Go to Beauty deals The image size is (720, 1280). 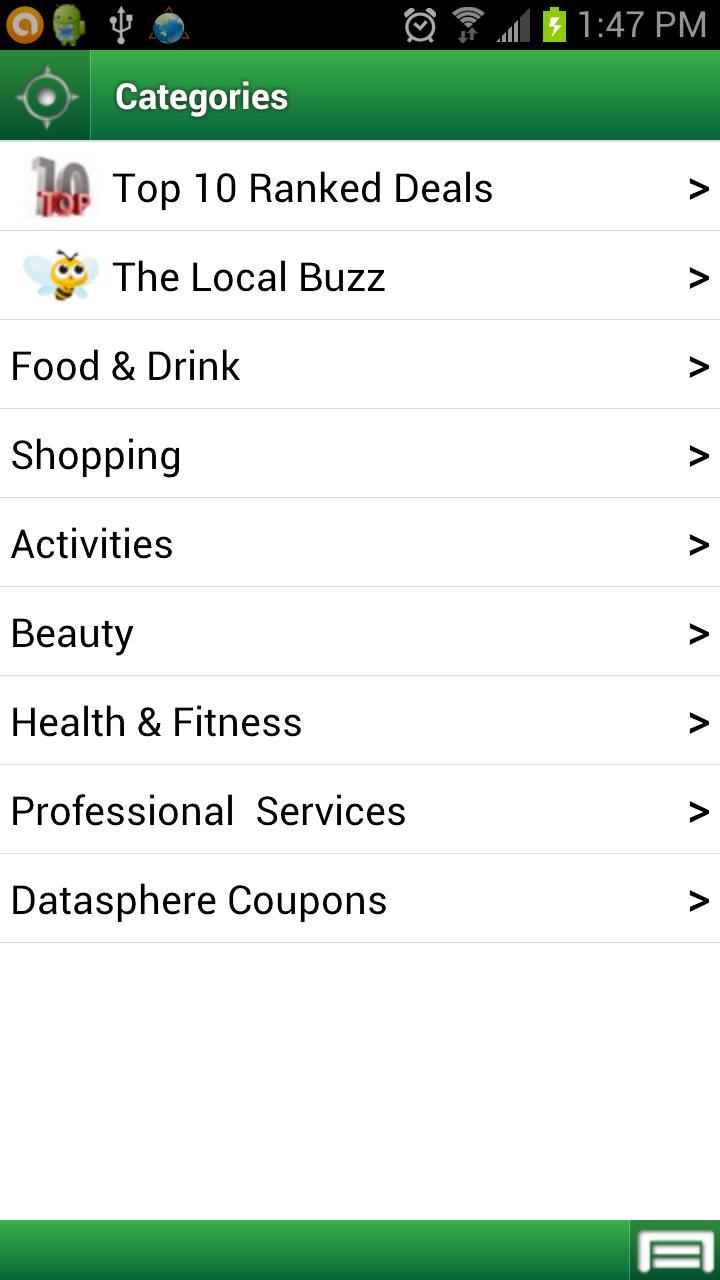point(360,633)
